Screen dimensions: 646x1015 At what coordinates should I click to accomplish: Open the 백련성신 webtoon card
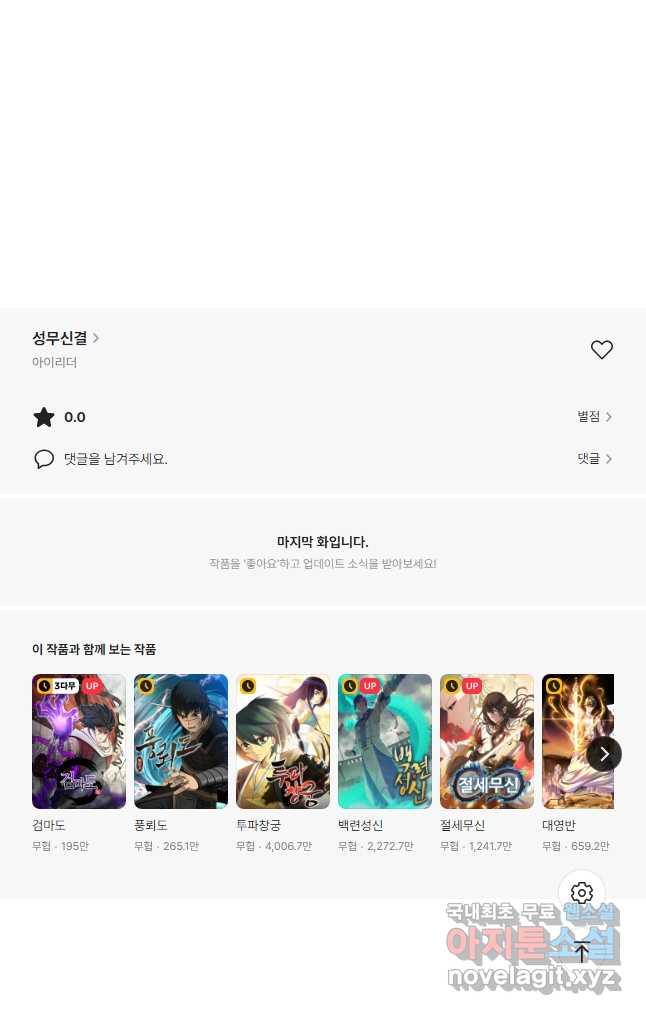(x=385, y=741)
